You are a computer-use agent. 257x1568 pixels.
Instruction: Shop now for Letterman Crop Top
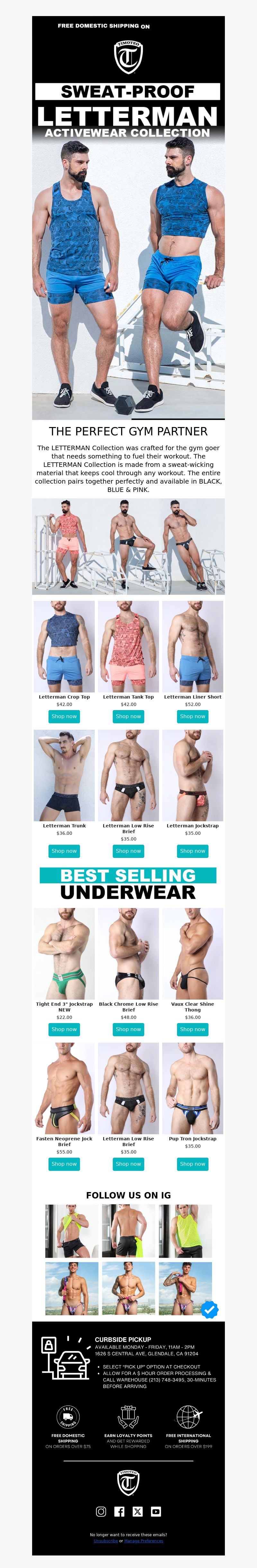coord(64,717)
